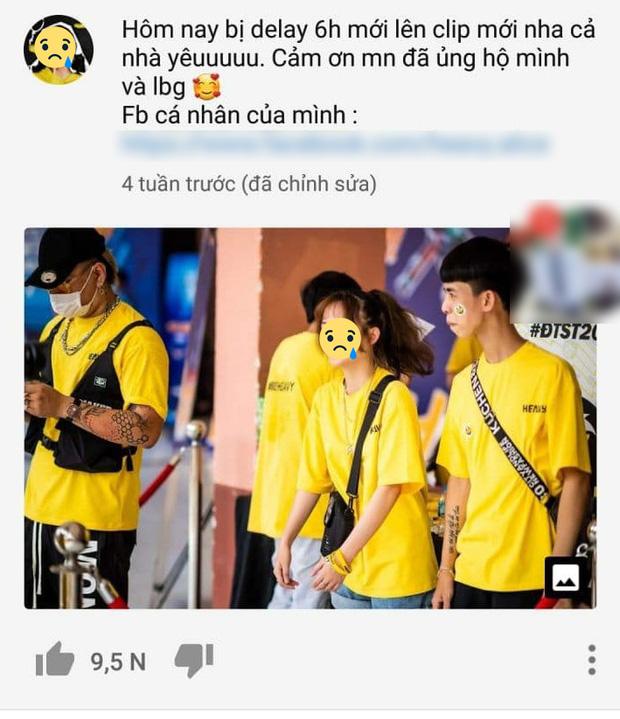Open the post's overflow menu
Viewport: 620px width, 719px height.
[591, 660]
